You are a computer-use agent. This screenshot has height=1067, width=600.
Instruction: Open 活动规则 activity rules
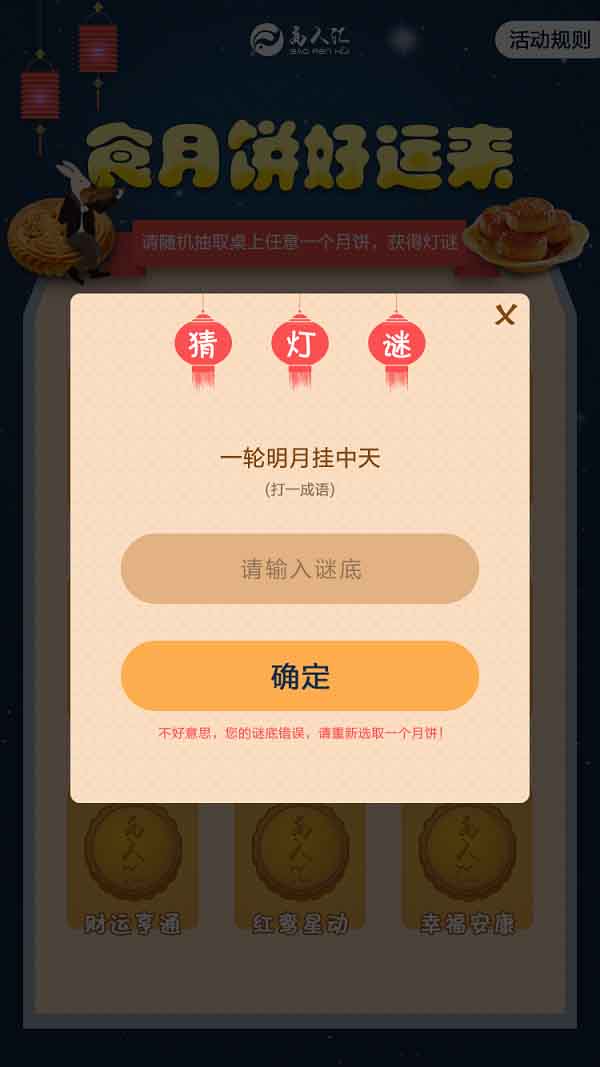pos(549,40)
